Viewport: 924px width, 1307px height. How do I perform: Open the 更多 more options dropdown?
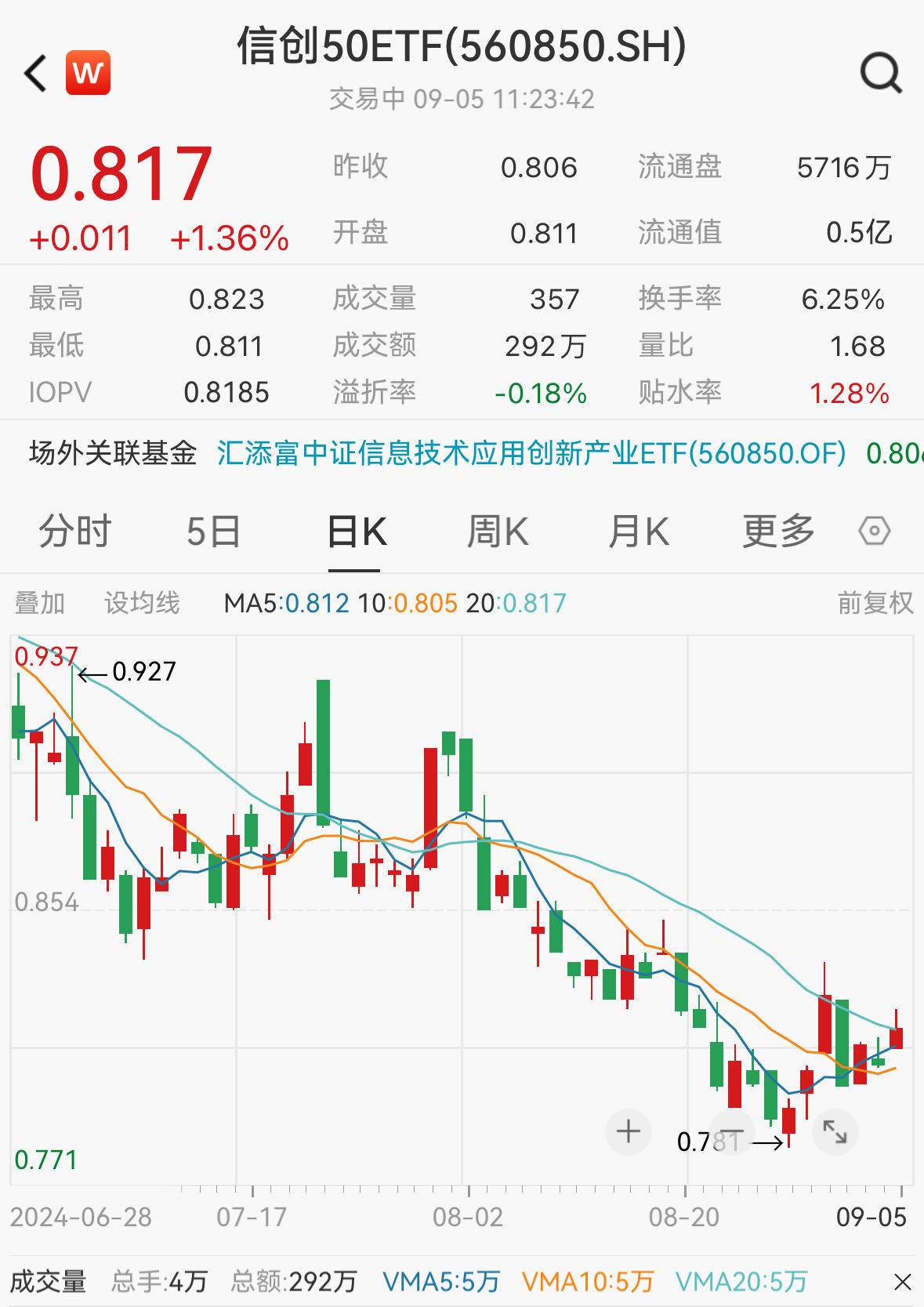(778, 531)
